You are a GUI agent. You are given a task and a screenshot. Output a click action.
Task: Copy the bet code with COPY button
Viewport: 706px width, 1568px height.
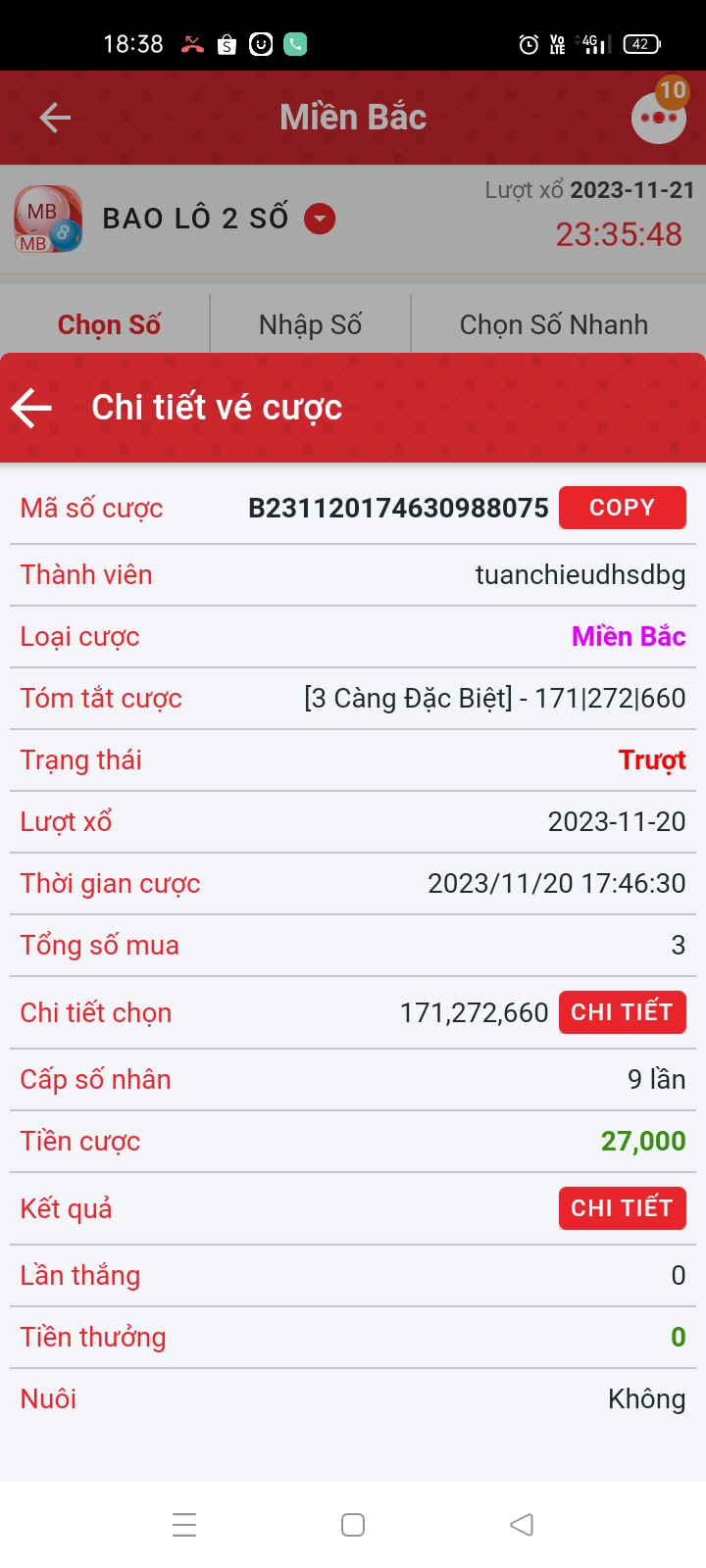pos(622,508)
